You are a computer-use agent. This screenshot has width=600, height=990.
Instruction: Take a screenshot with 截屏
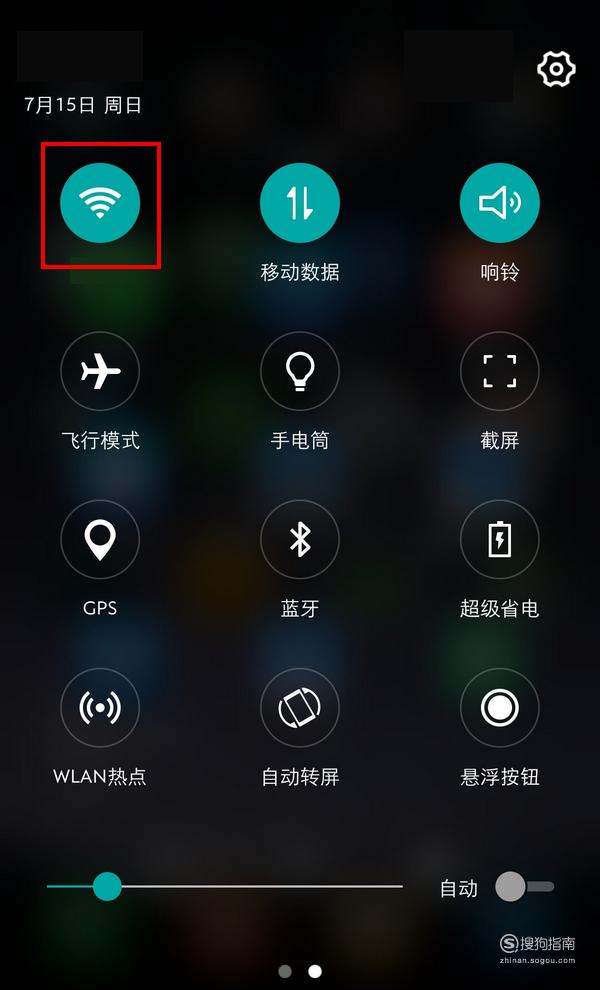click(500, 371)
